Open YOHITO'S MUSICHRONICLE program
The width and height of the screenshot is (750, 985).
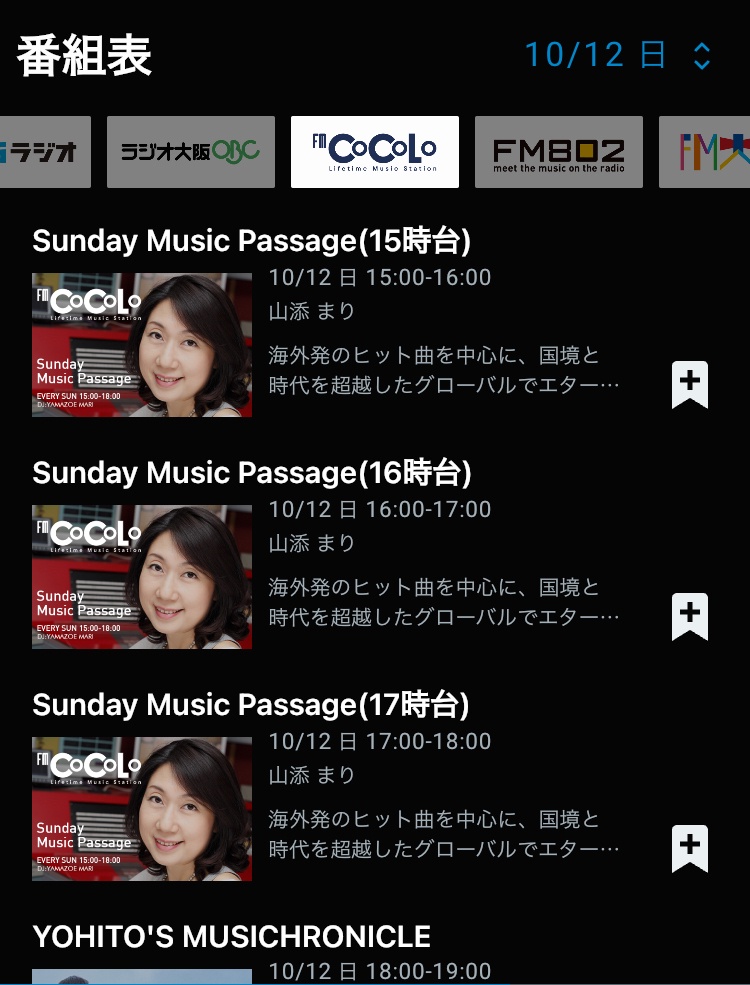231,937
